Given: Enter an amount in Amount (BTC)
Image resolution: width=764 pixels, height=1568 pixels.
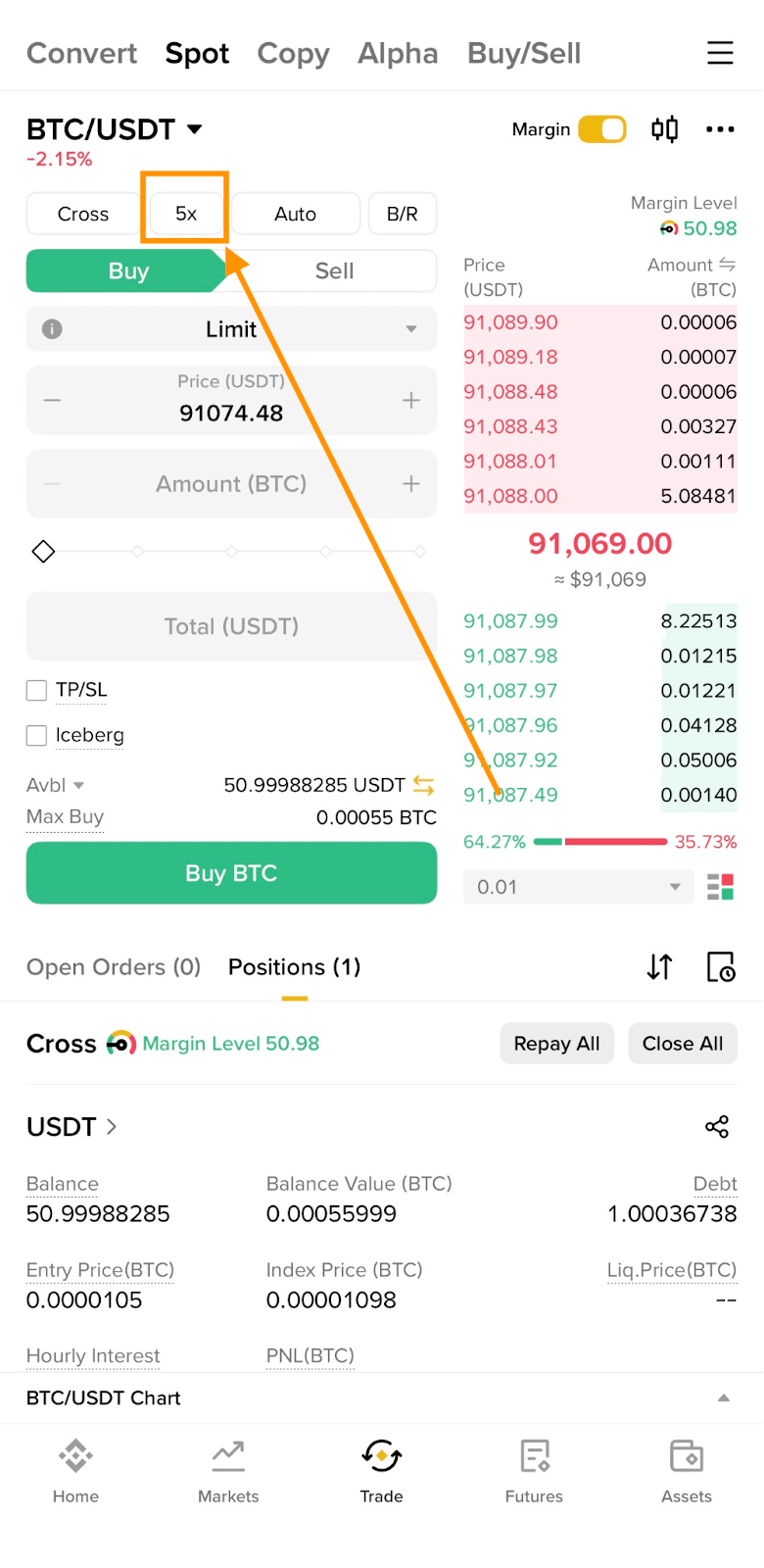Looking at the screenshot, I should [231, 484].
